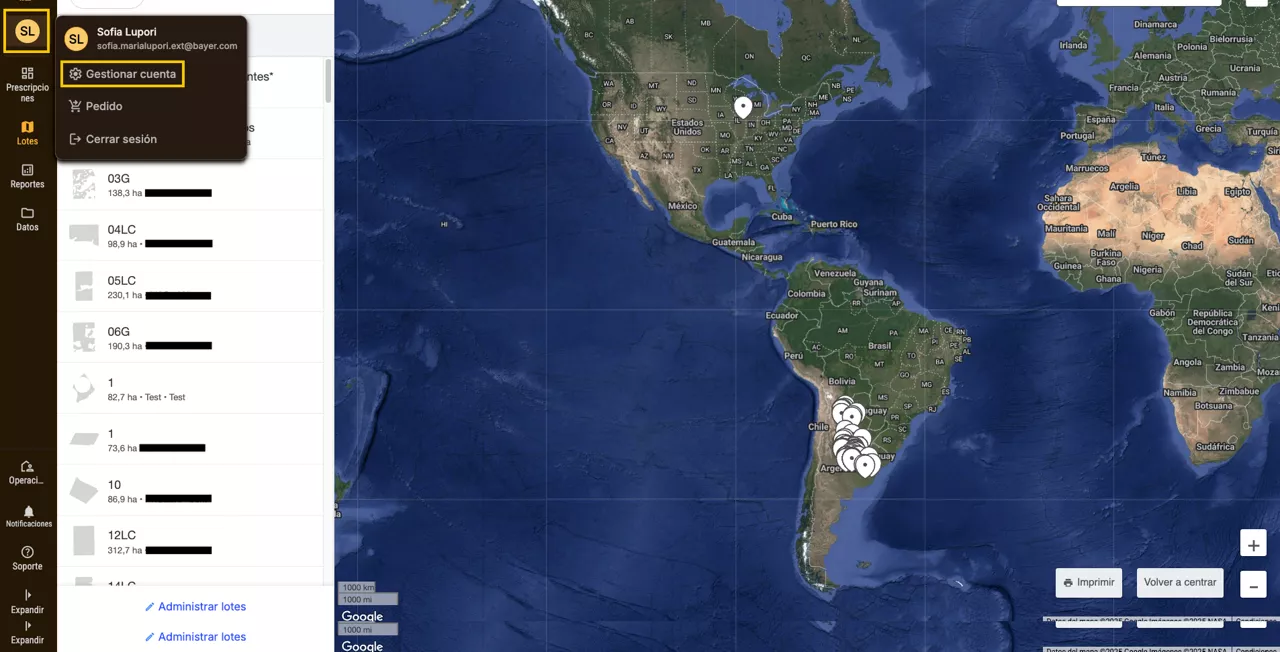Image resolution: width=1280 pixels, height=652 pixels.
Task: Tap Cerrar sesión to log out
Action: coord(121,139)
